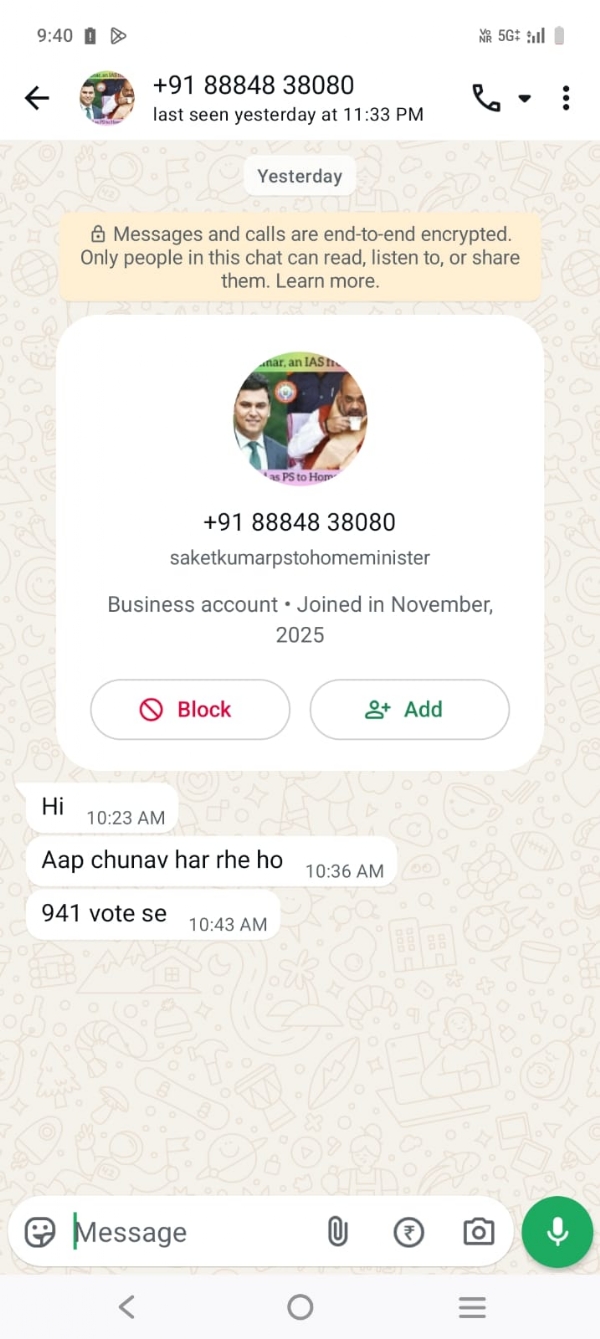This screenshot has width=600, height=1339.
Task: Go back to the chat list
Action: pos(37,97)
